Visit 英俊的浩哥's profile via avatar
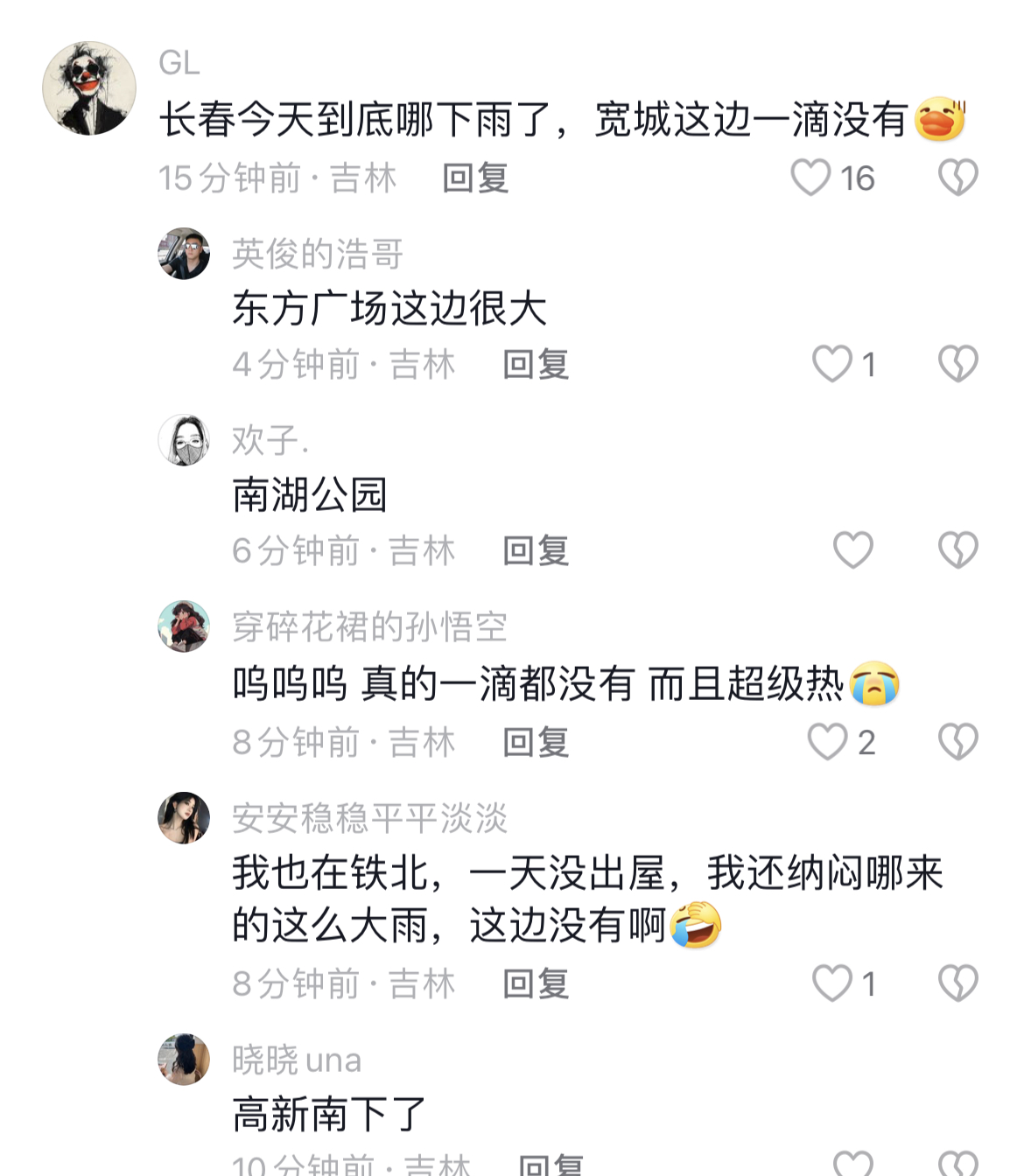This screenshot has width=1024, height=1176. tap(184, 254)
